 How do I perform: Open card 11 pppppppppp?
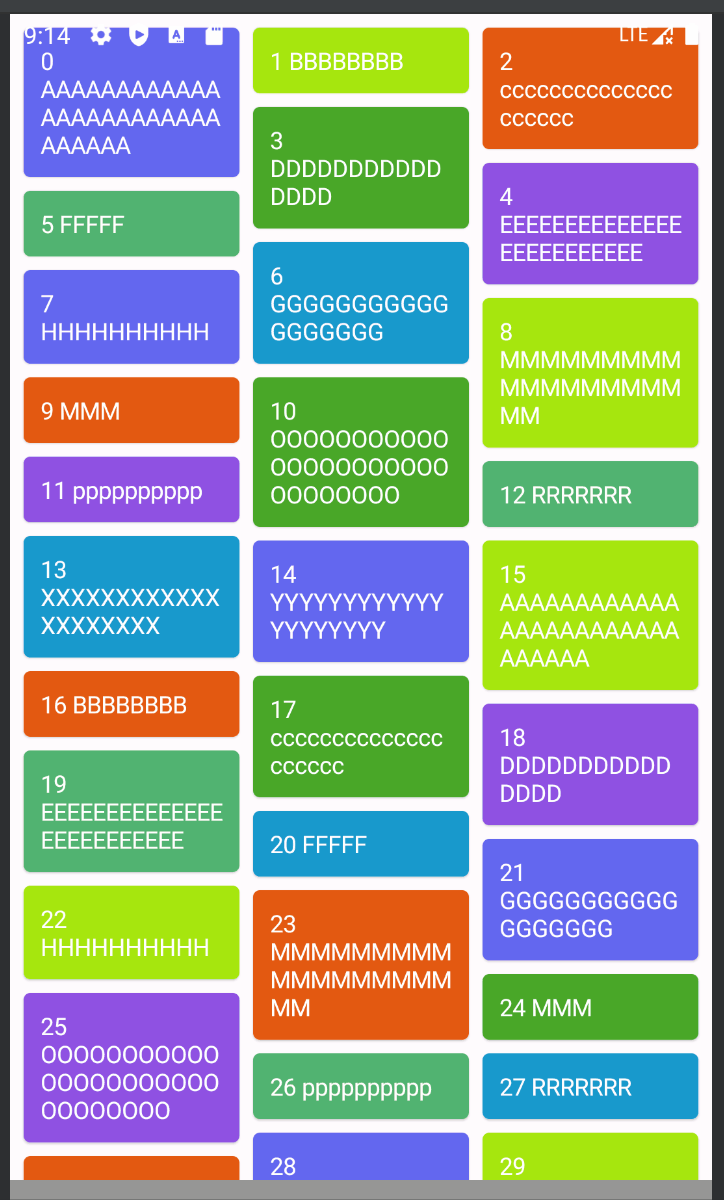tap(131, 490)
